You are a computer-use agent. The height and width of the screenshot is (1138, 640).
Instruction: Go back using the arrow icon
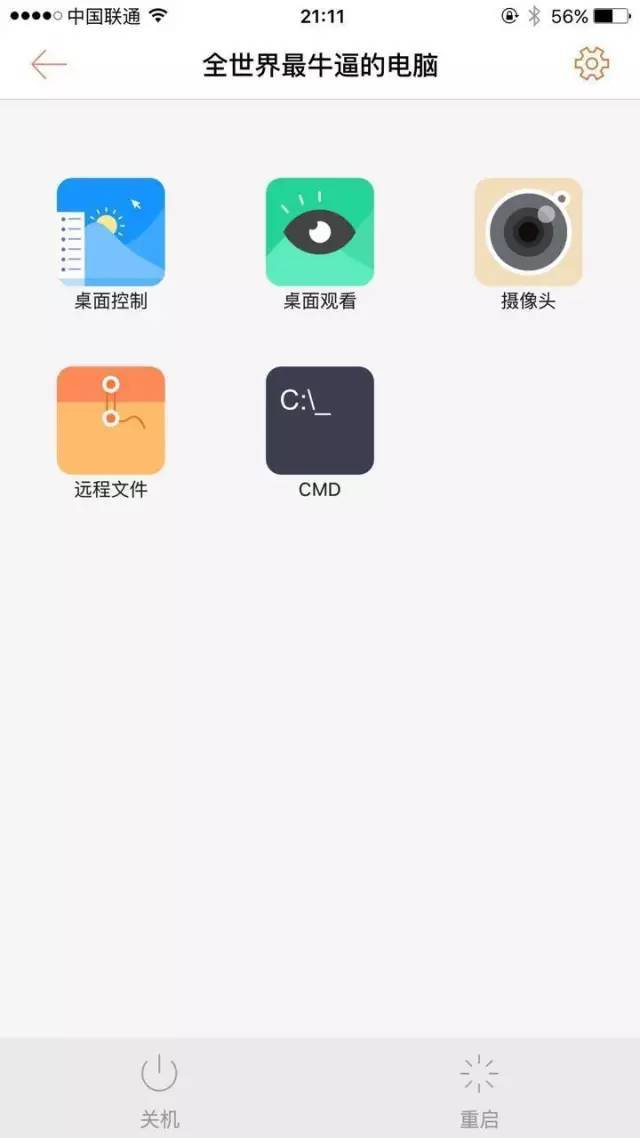click(48, 65)
